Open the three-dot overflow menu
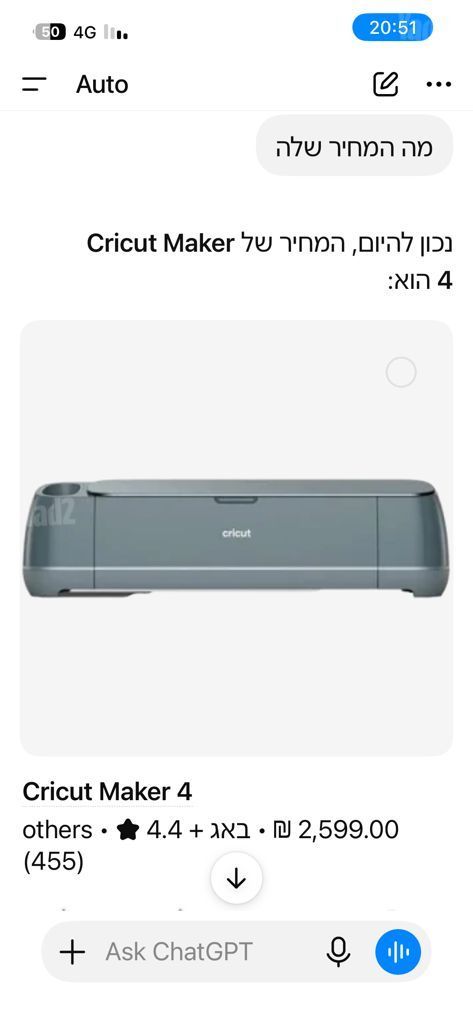Viewport: 473px width, 1024px height. (438, 84)
